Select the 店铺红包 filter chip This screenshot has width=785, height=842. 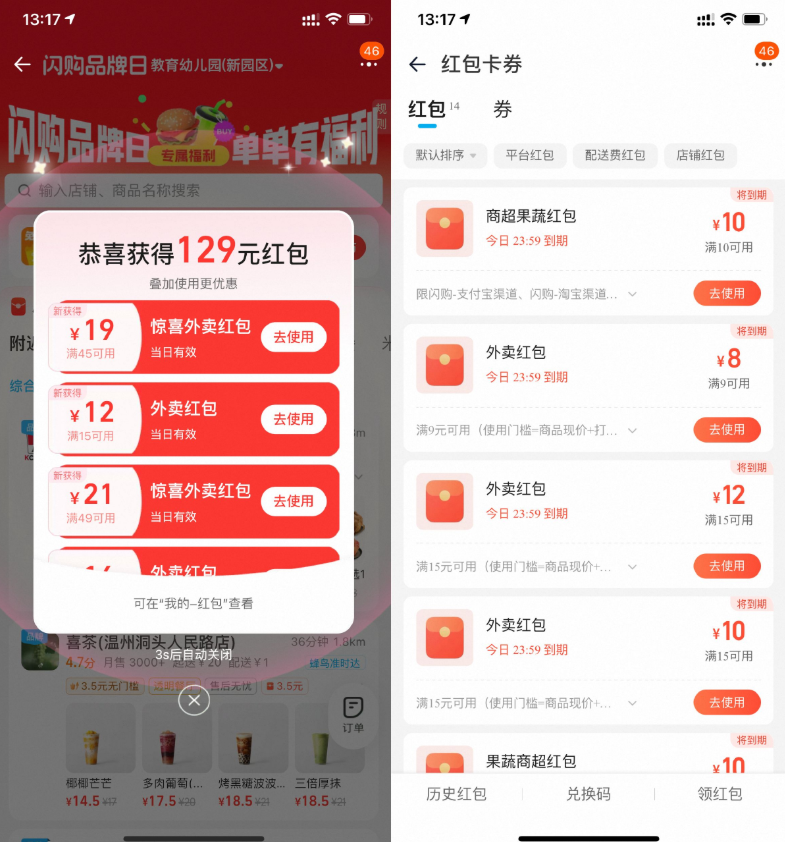pyautogui.click(x=700, y=155)
